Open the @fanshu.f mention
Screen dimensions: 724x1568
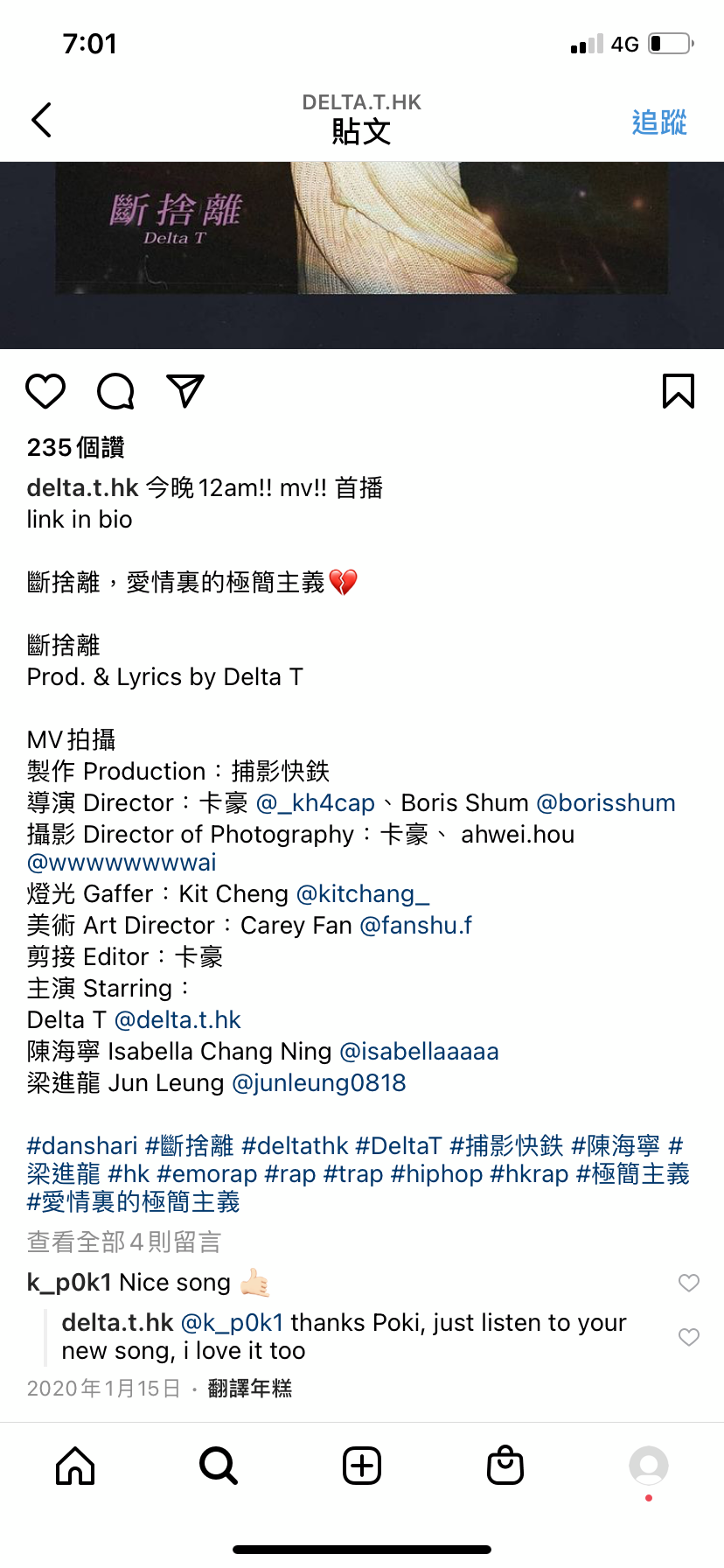pyautogui.click(x=415, y=925)
